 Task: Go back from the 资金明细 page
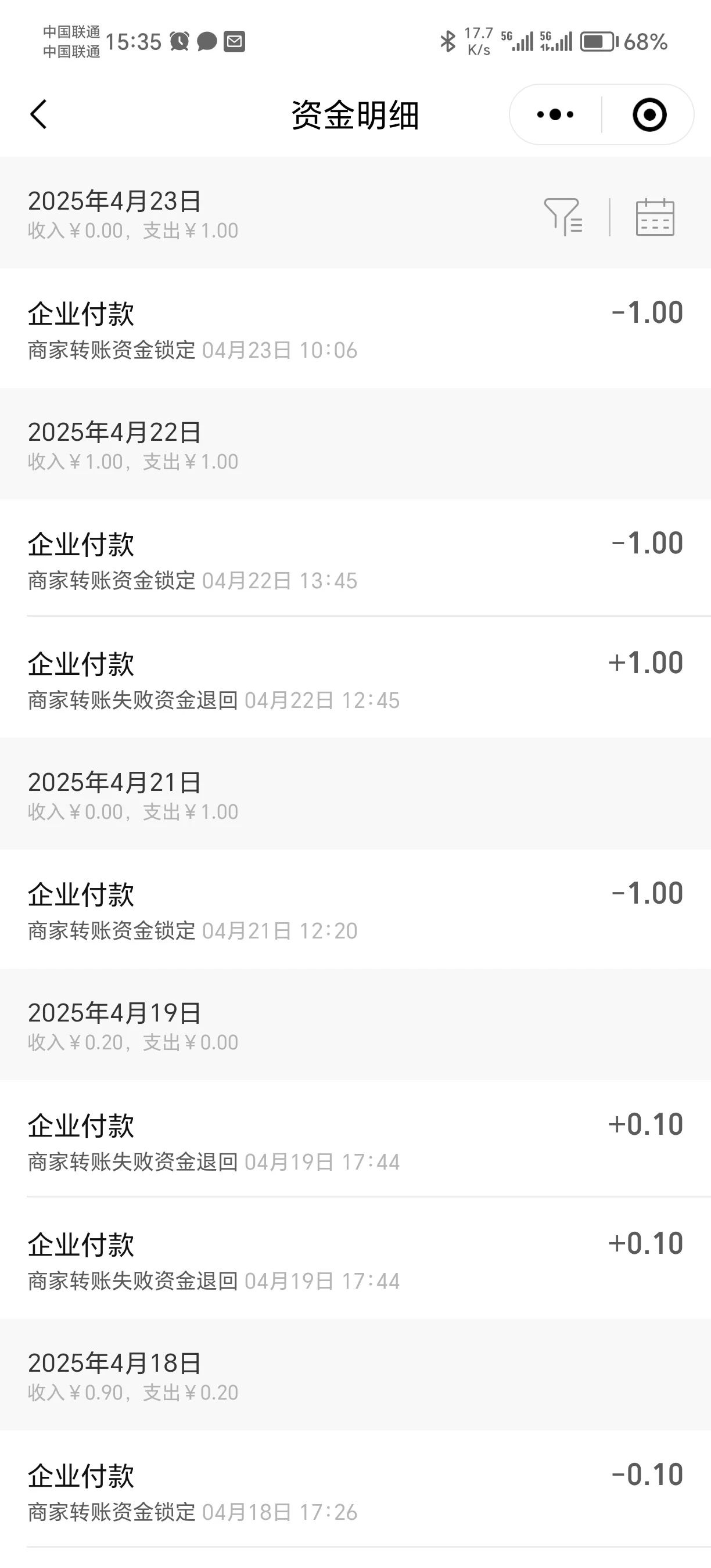point(38,114)
